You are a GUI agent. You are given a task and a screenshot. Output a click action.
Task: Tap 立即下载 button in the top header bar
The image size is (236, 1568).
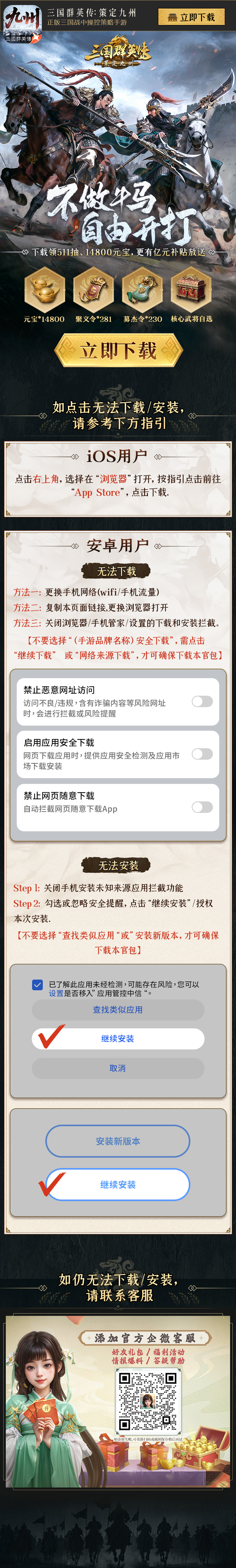point(192,17)
